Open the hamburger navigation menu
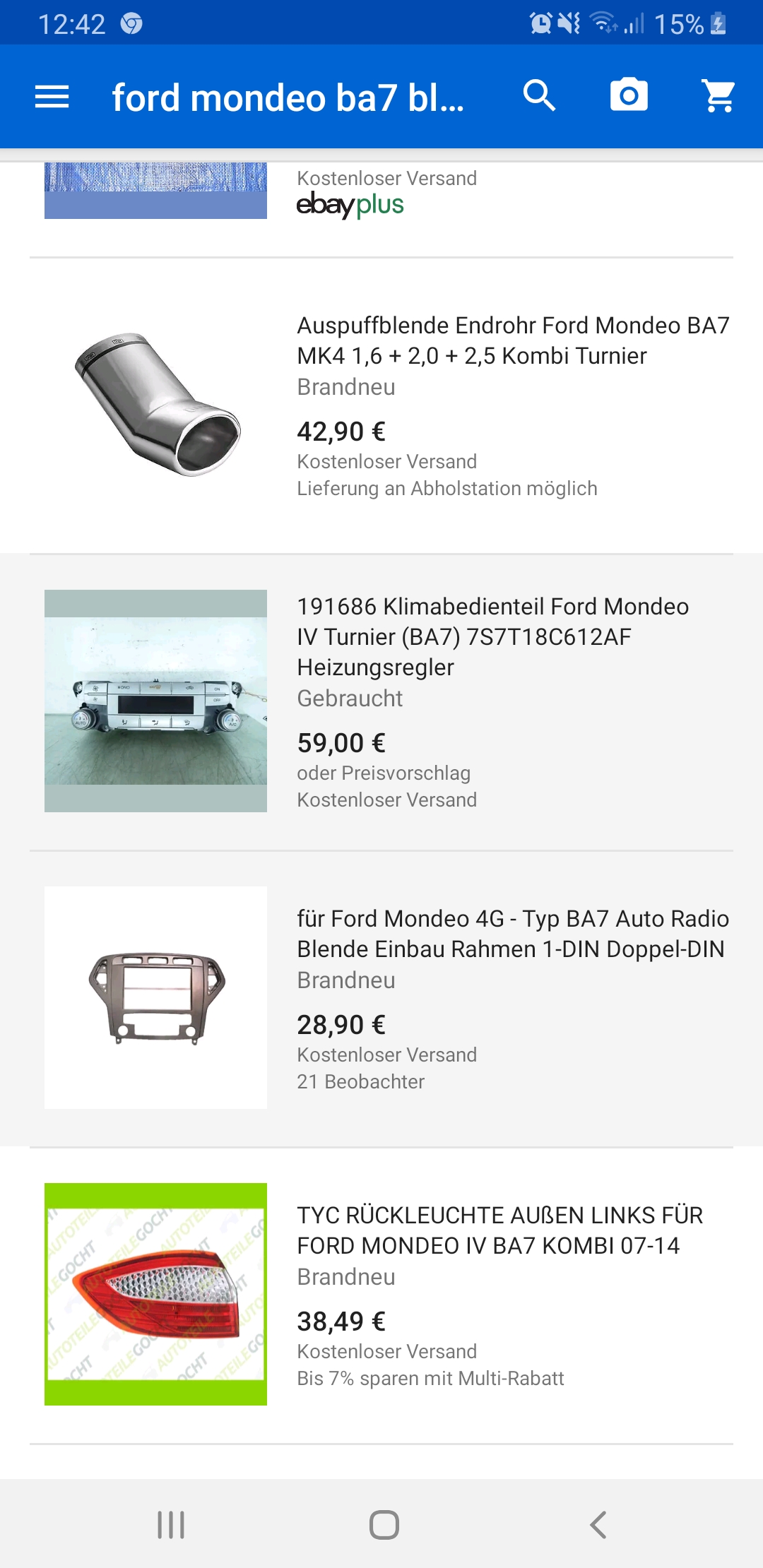763x1568 pixels. click(52, 97)
